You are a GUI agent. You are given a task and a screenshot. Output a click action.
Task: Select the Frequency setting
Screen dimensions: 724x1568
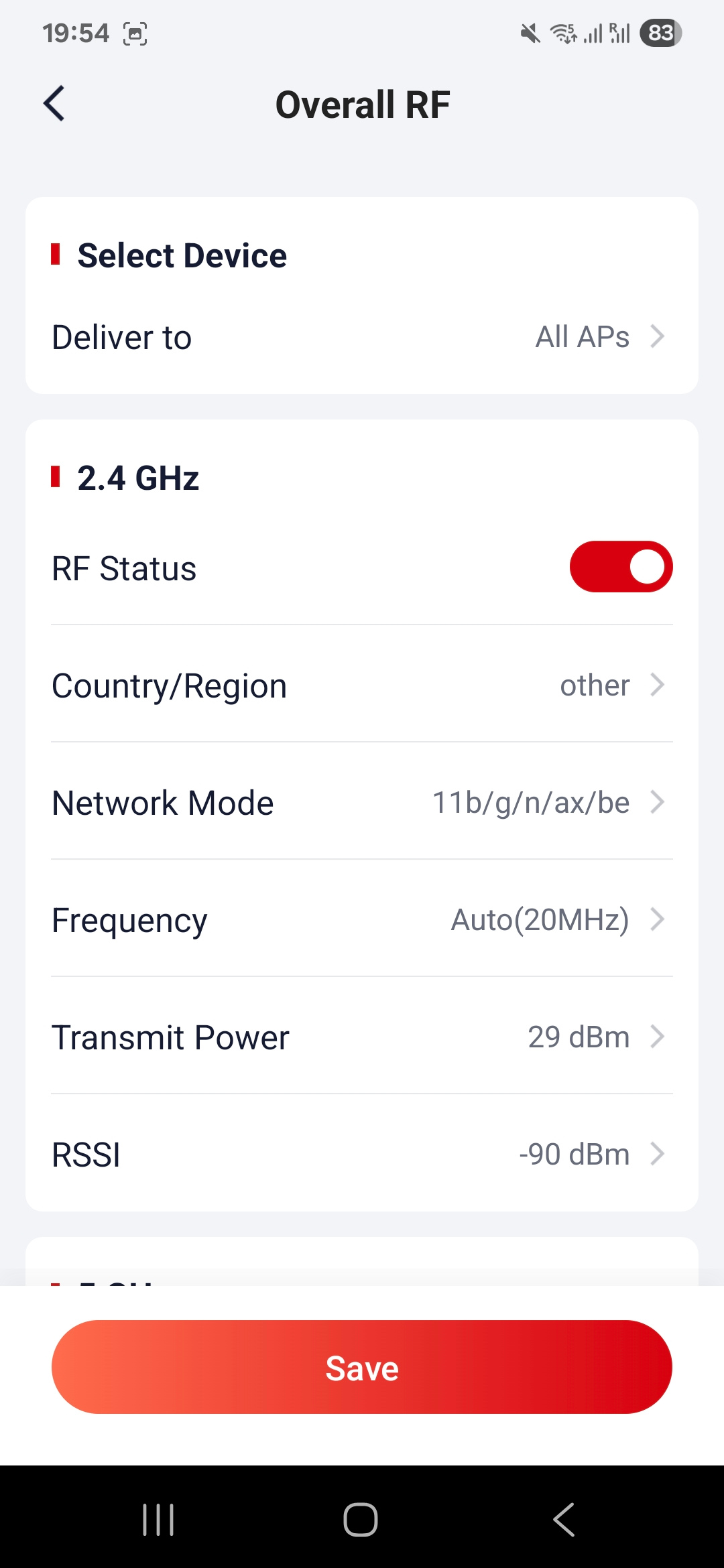click(362, 920)
